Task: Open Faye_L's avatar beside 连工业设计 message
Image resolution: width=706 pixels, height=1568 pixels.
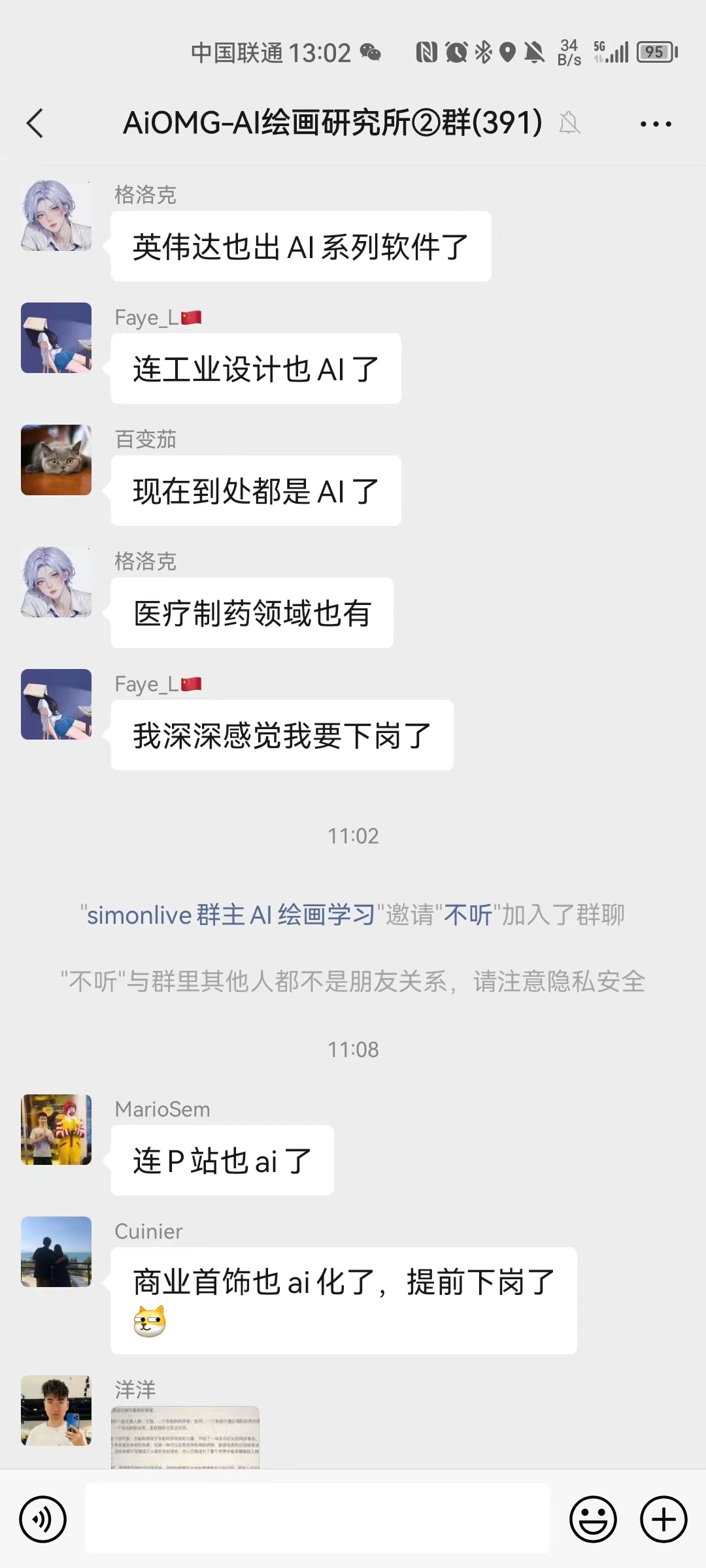Action: [56, 338]
